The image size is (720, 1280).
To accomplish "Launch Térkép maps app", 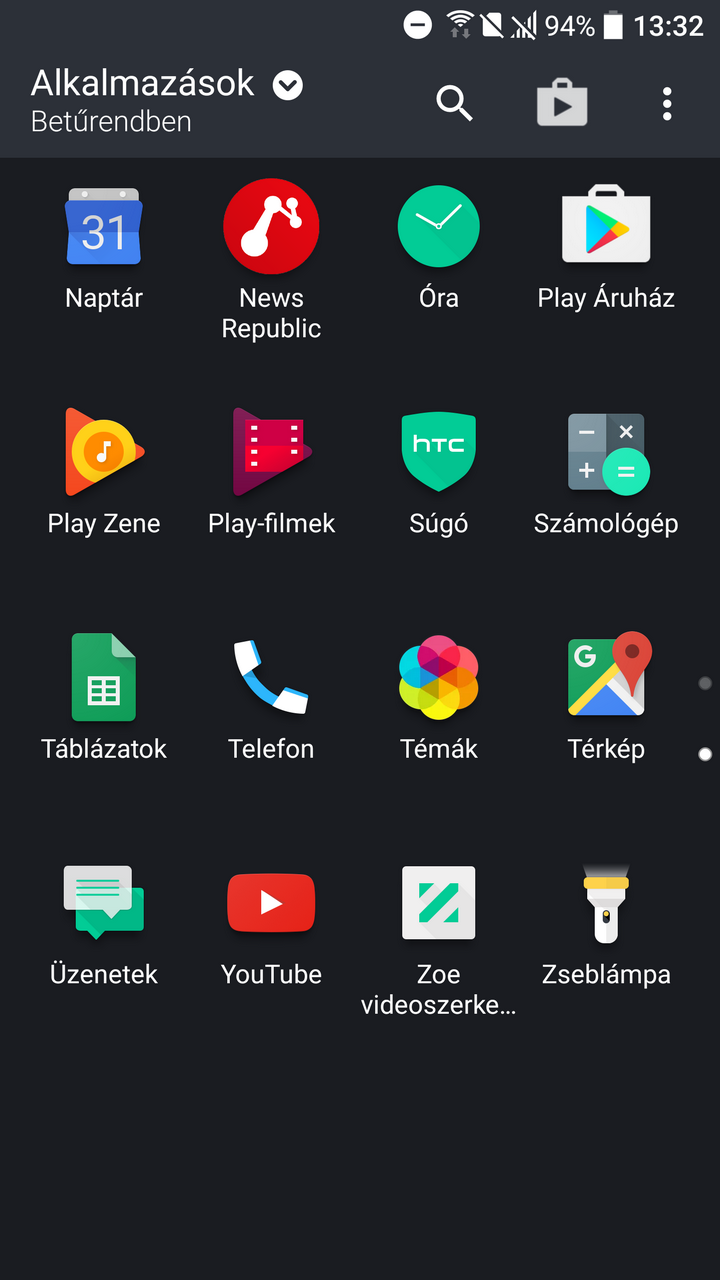I will coord(606,677).
